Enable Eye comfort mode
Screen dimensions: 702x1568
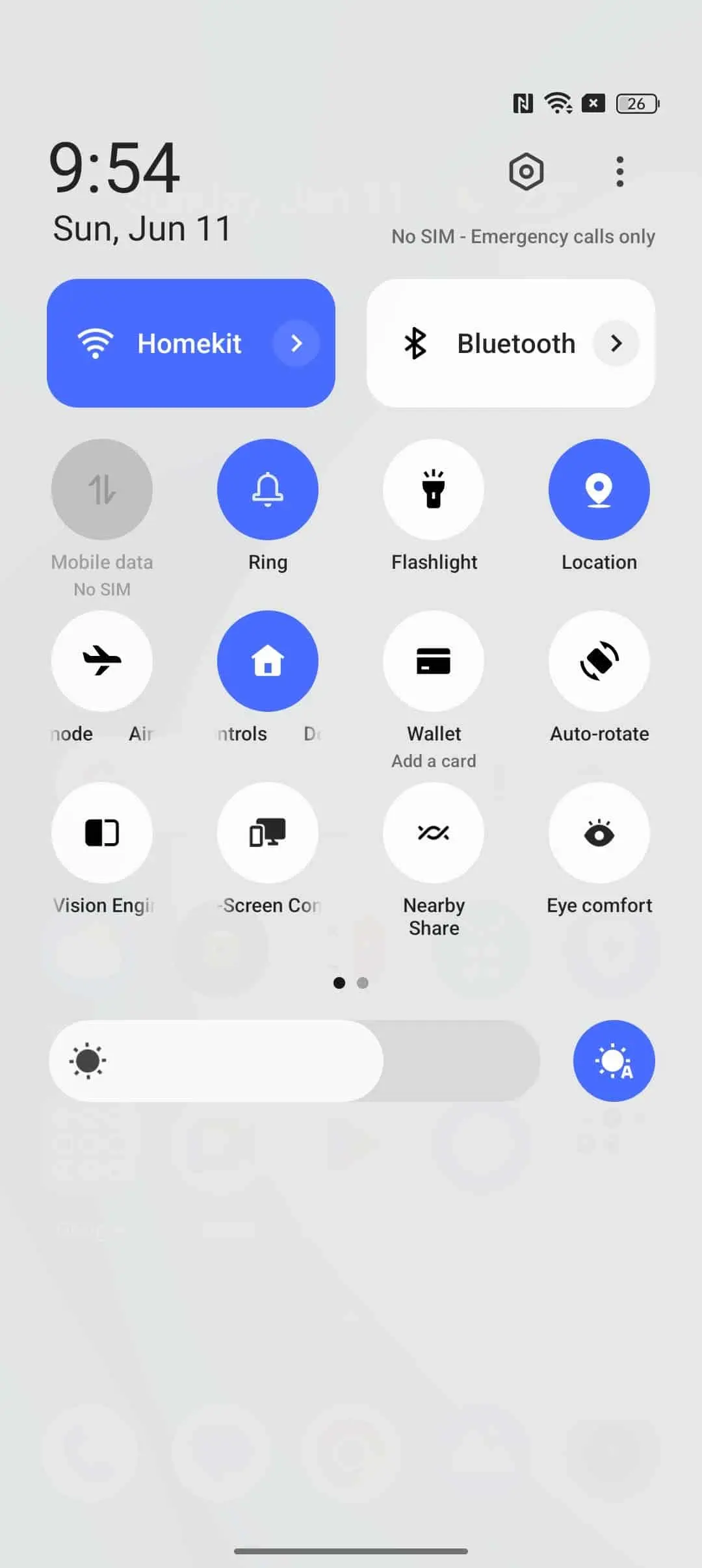coord(599,832)
